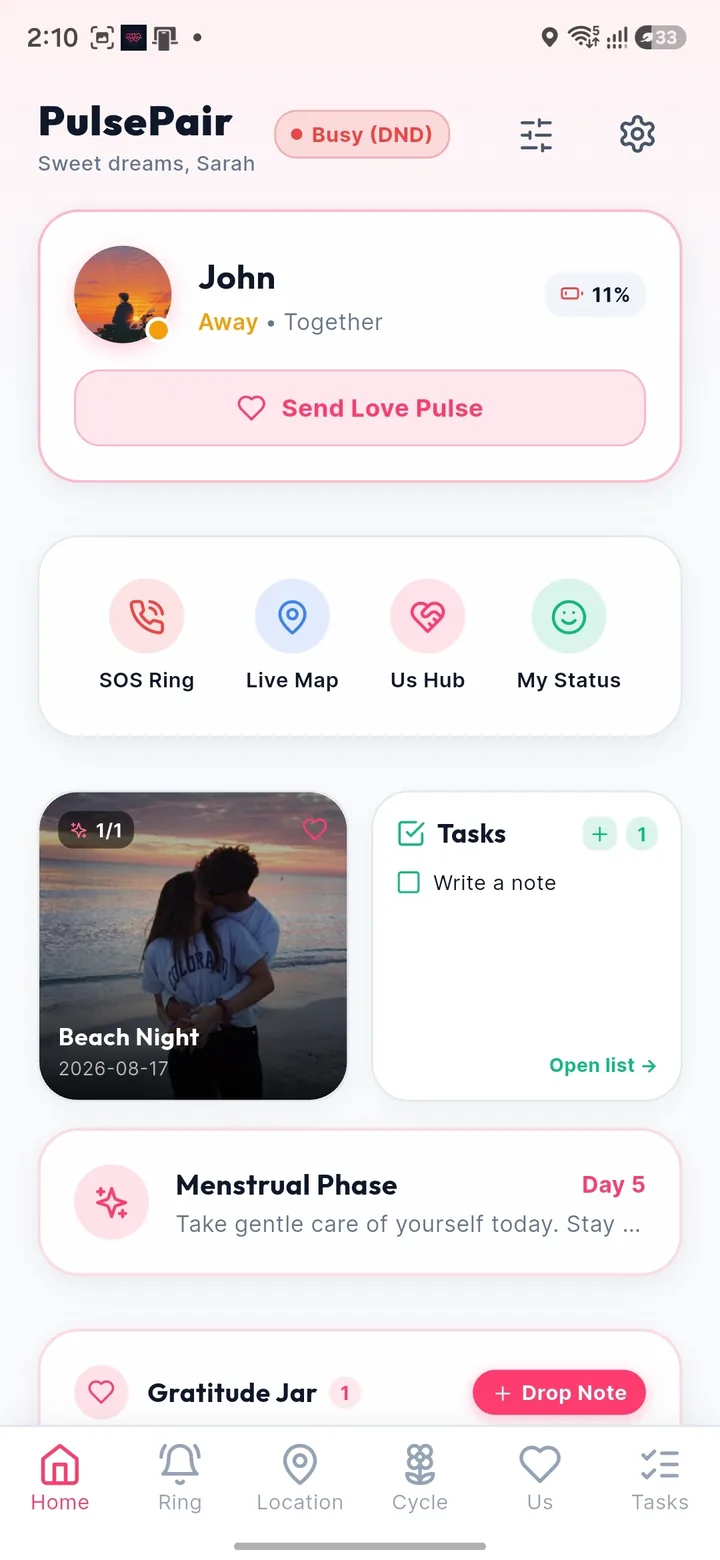720x1560 pixels.
Task: Switch to the Tasks tab
Action: coord(660,1478)
